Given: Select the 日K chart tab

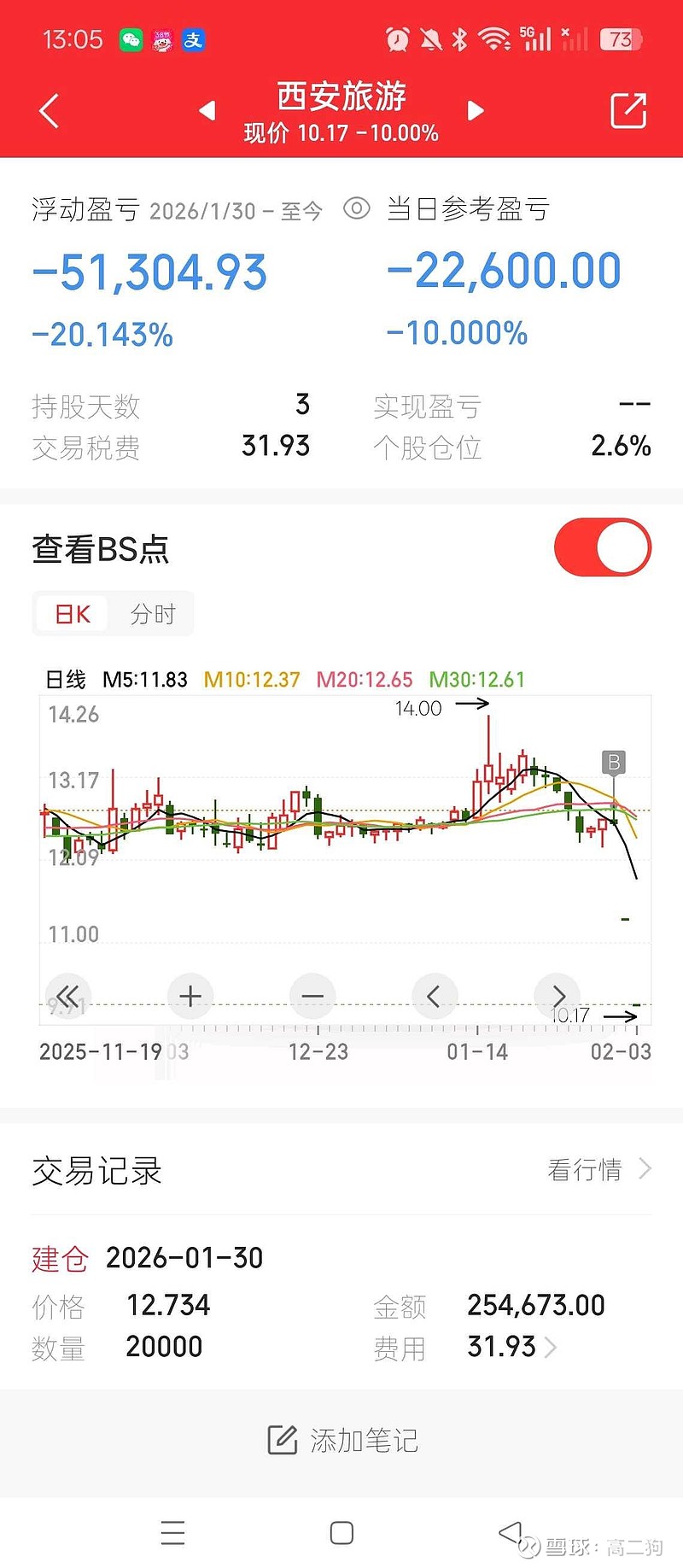Looking at the screenshot, I should (x=73, y=614).
